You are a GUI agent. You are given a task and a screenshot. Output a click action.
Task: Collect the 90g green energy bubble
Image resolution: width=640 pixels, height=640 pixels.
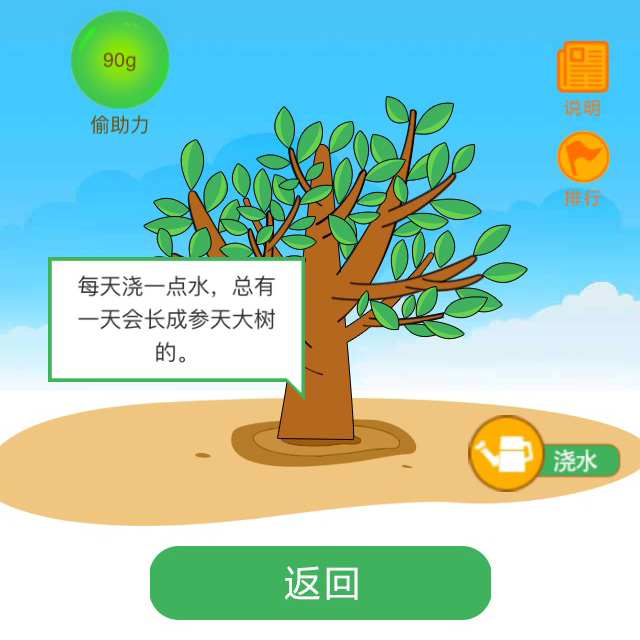120,61
